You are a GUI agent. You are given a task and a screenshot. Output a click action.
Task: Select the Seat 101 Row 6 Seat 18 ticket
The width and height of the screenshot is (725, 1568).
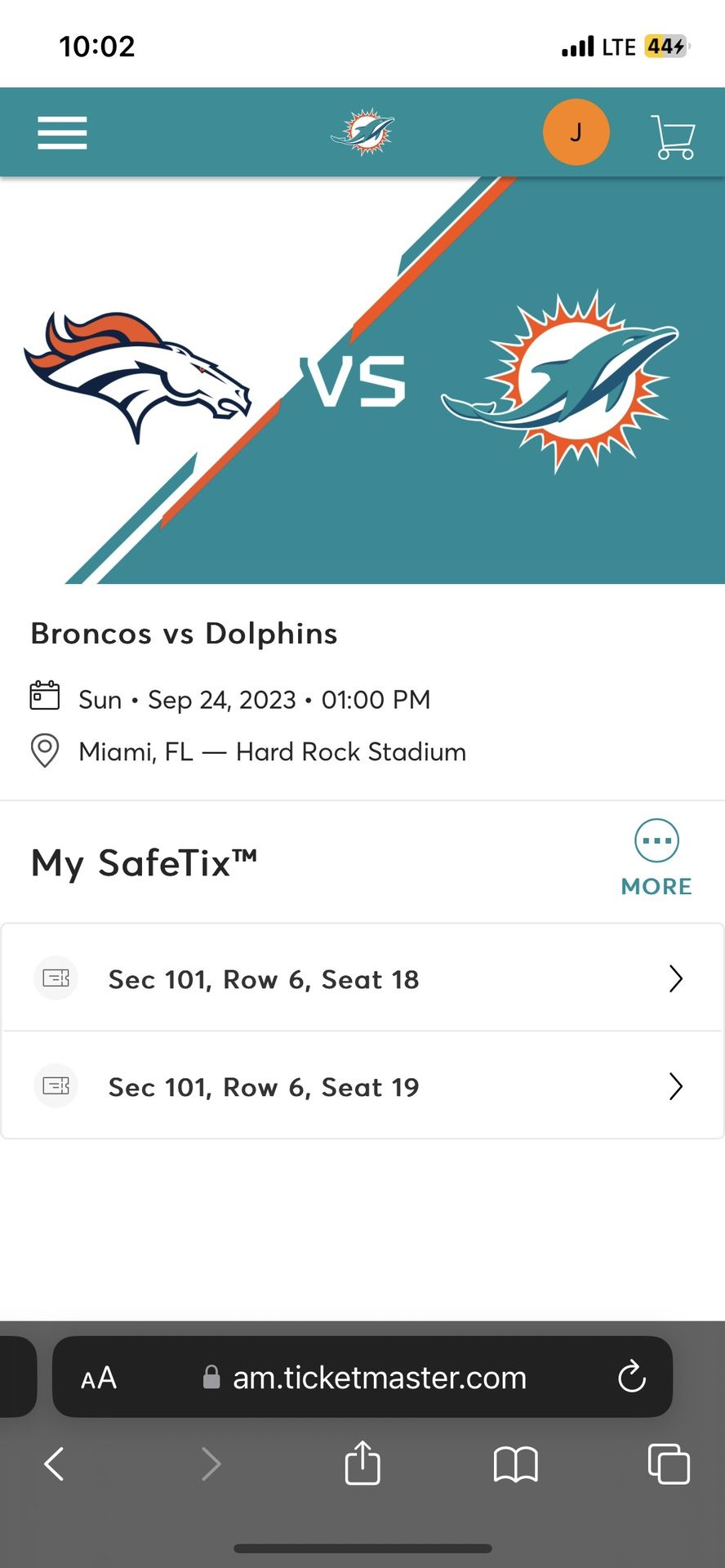pyautogui.click(x=263, y=978)
